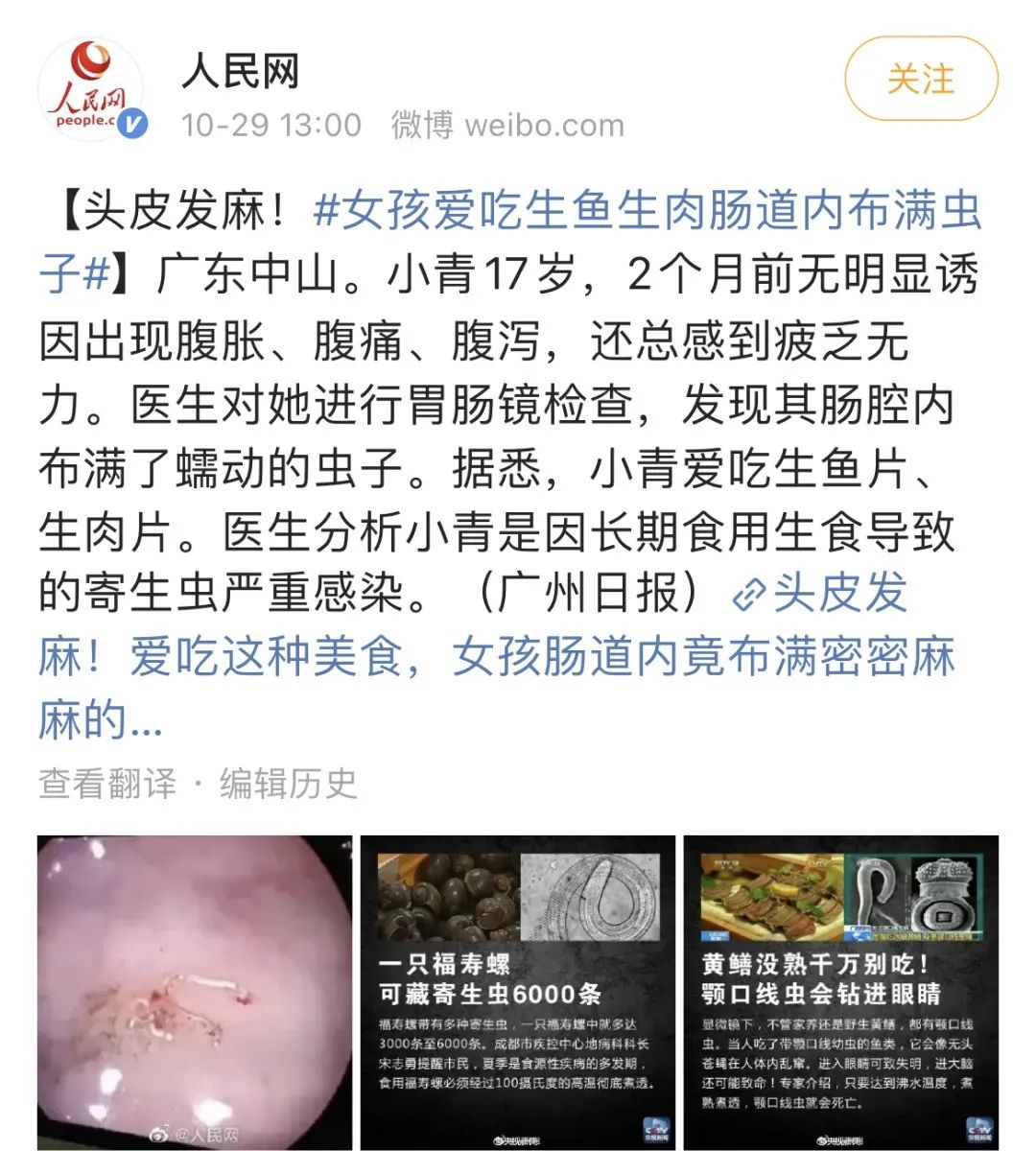Follow 人民网 with the 关注 button
The image size is (1036, 1151).
921,79
